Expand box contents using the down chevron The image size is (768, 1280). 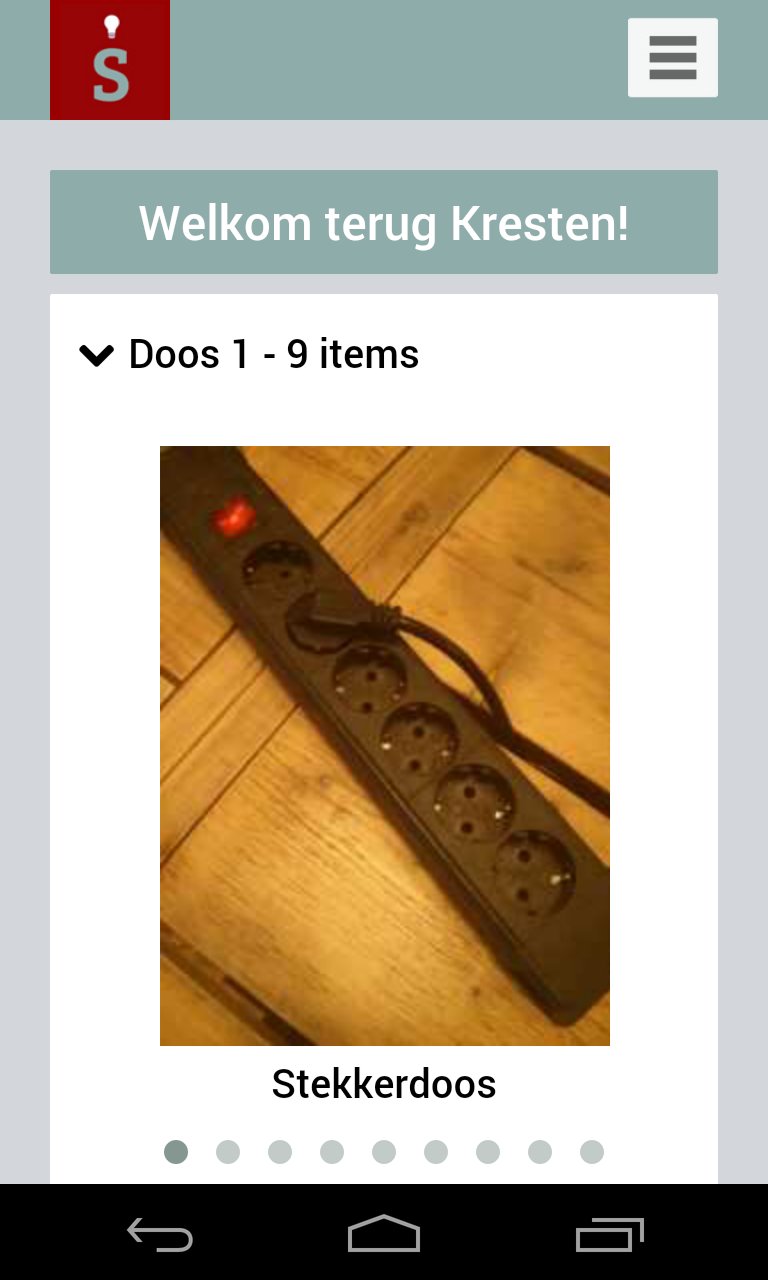[x=96, y=354]
